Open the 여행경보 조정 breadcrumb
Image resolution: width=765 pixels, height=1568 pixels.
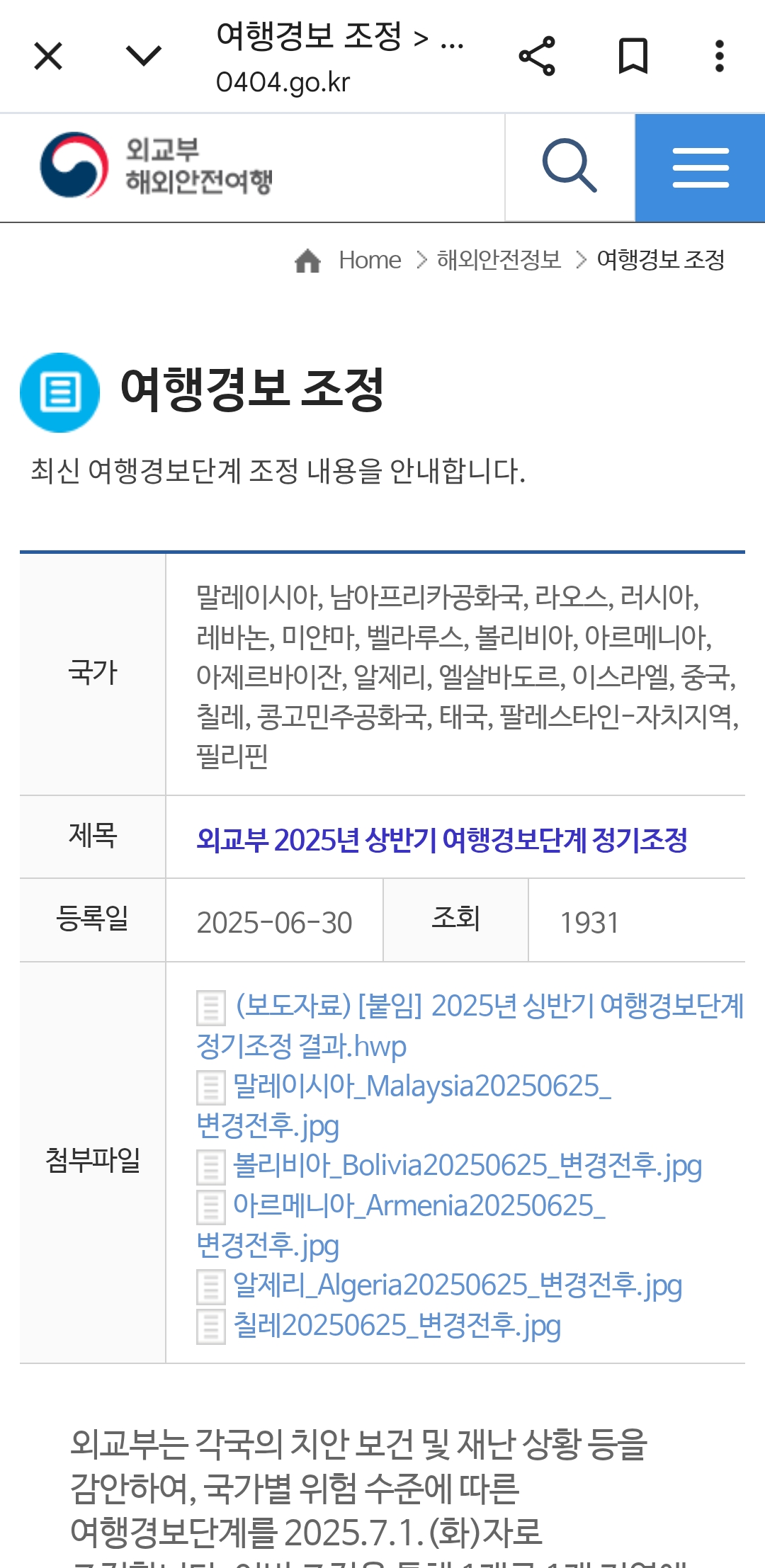660,260
